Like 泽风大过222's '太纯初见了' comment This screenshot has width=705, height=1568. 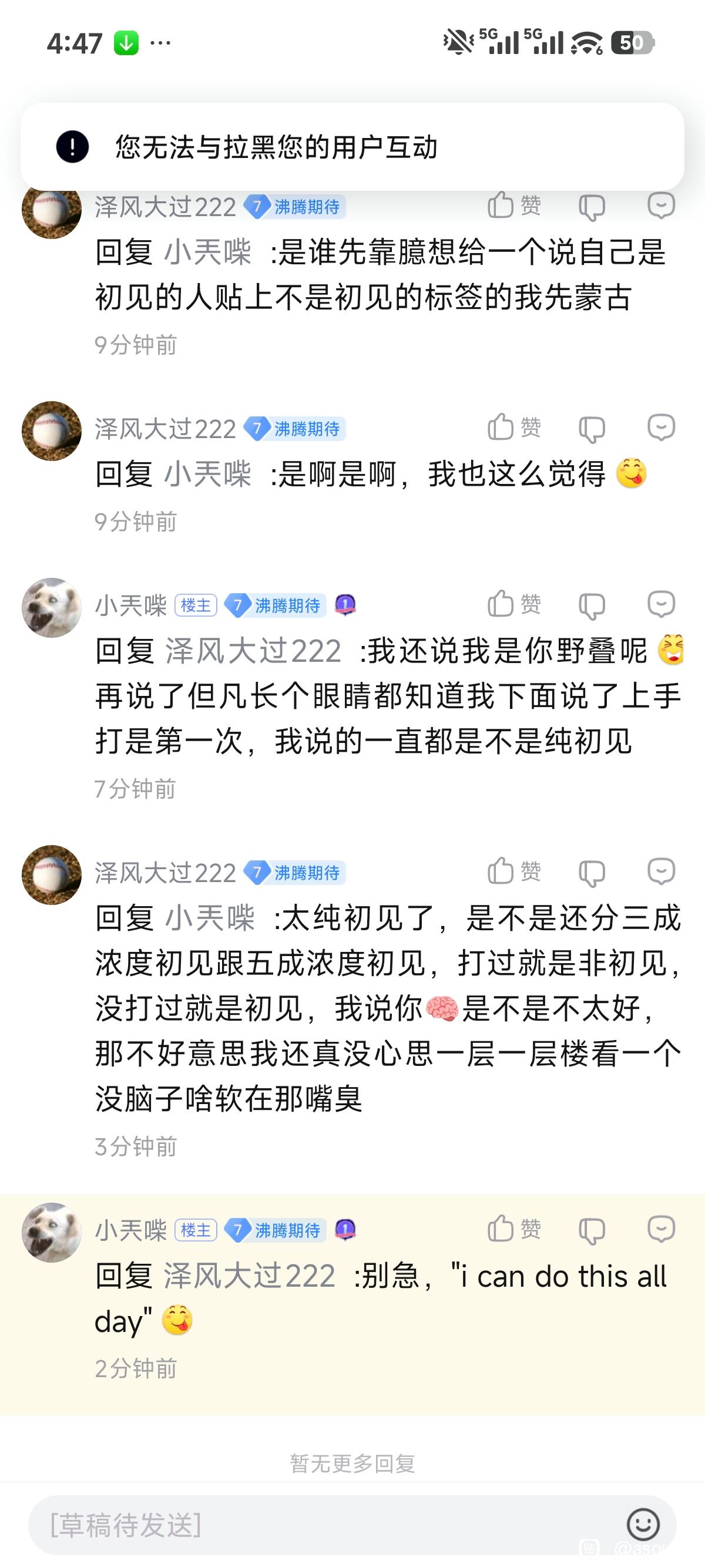(513, 872)
